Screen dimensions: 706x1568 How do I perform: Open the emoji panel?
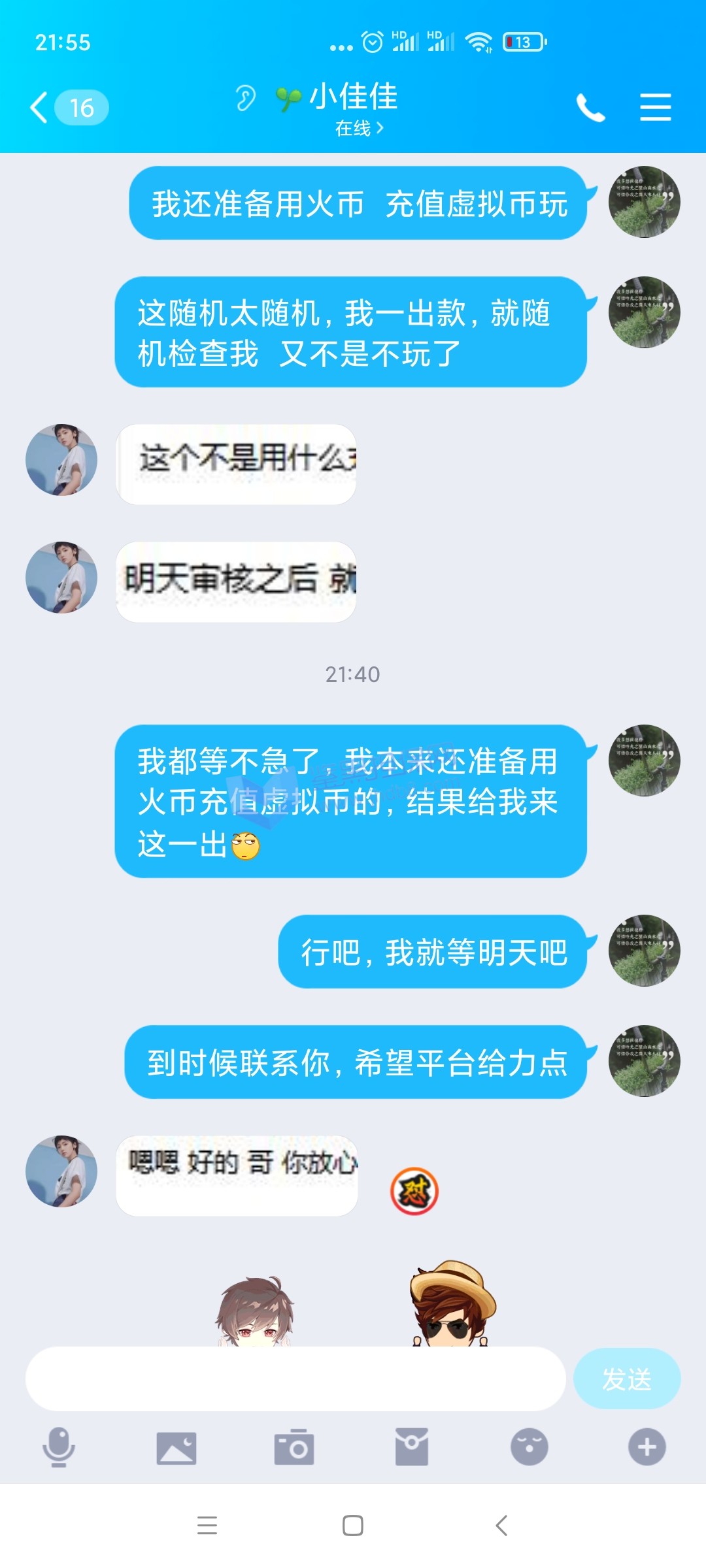(x=529, y=1446)
